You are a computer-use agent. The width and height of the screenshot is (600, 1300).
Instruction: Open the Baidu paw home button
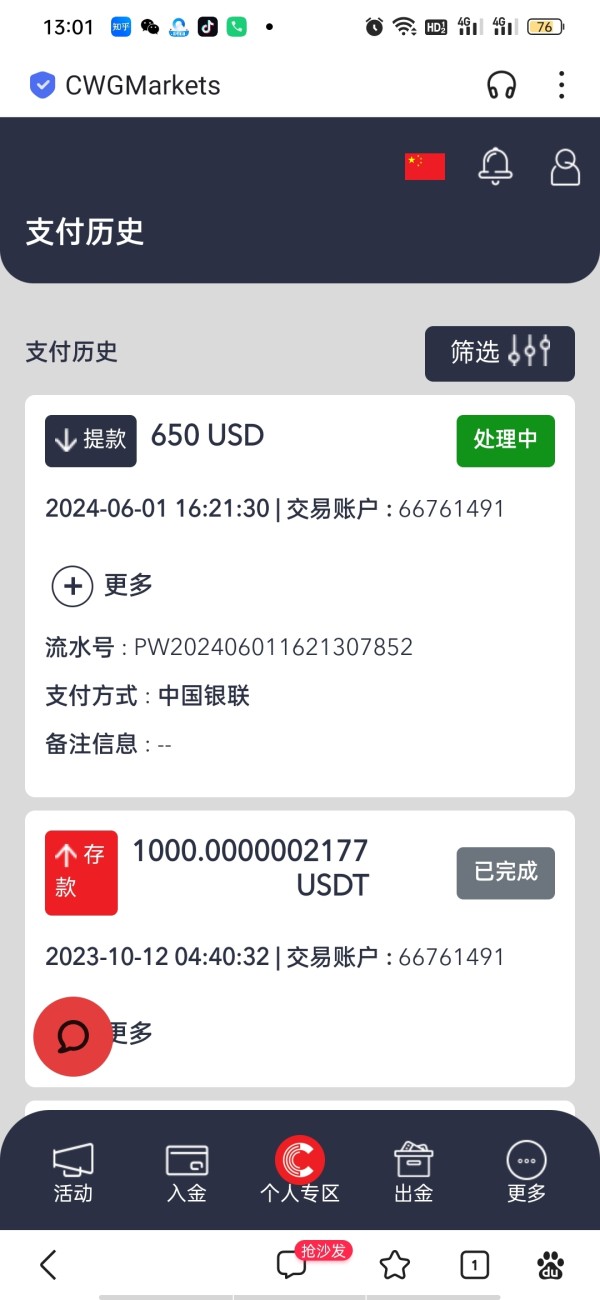(551, 1265)
